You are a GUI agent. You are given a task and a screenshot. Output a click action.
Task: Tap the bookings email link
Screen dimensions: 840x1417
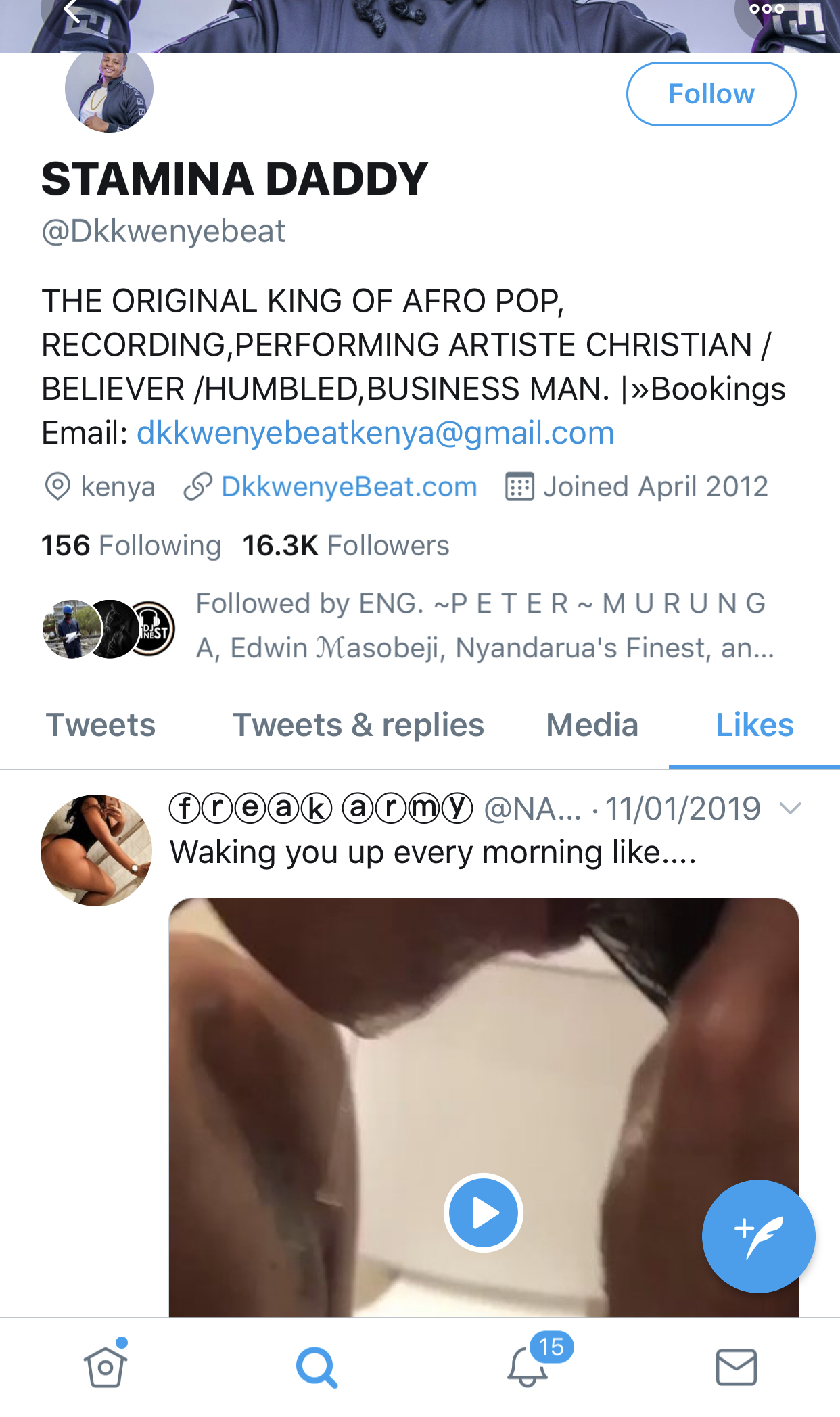(375, 433)
